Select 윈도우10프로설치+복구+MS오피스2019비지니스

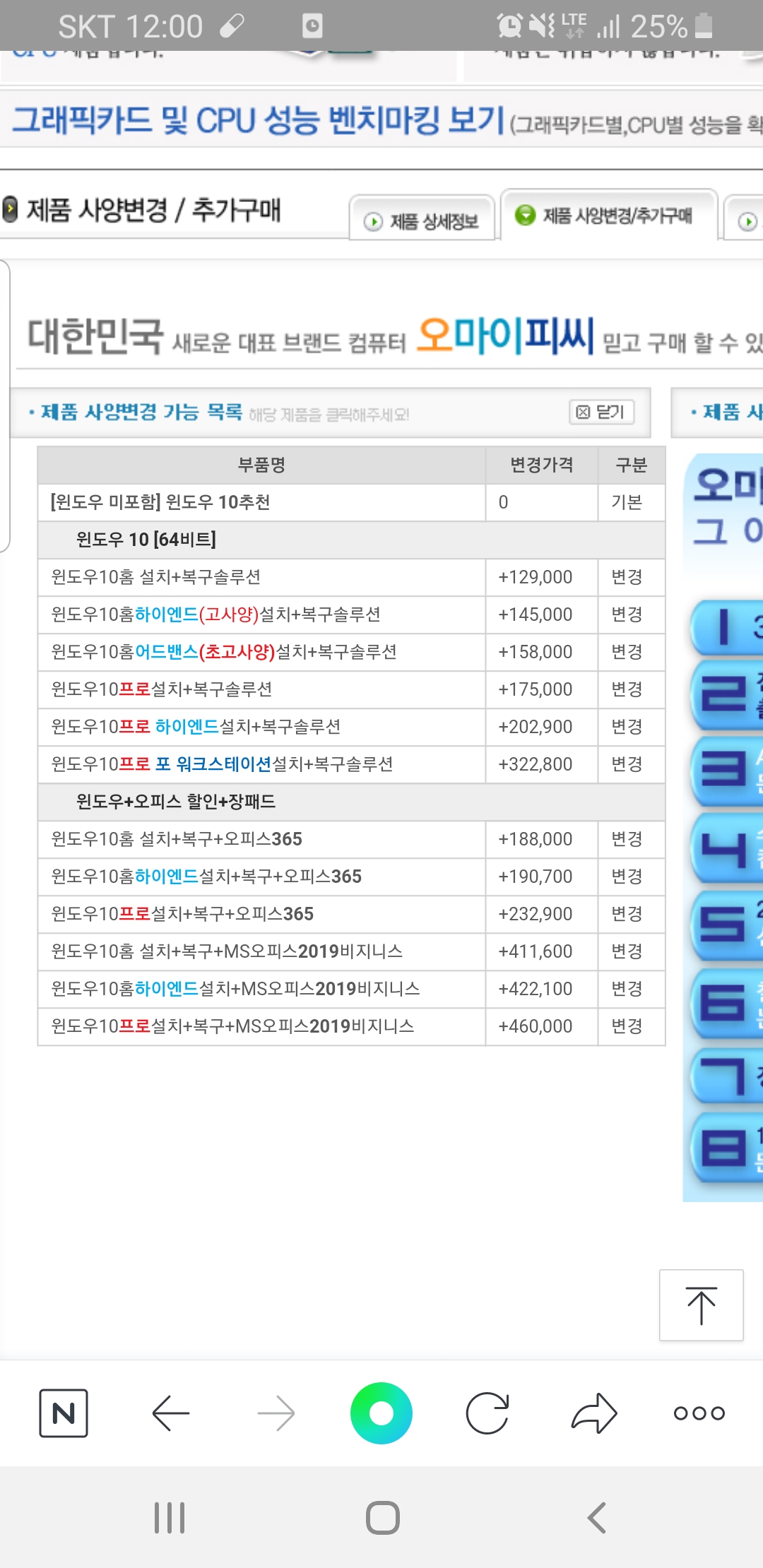coord(352,1026)
